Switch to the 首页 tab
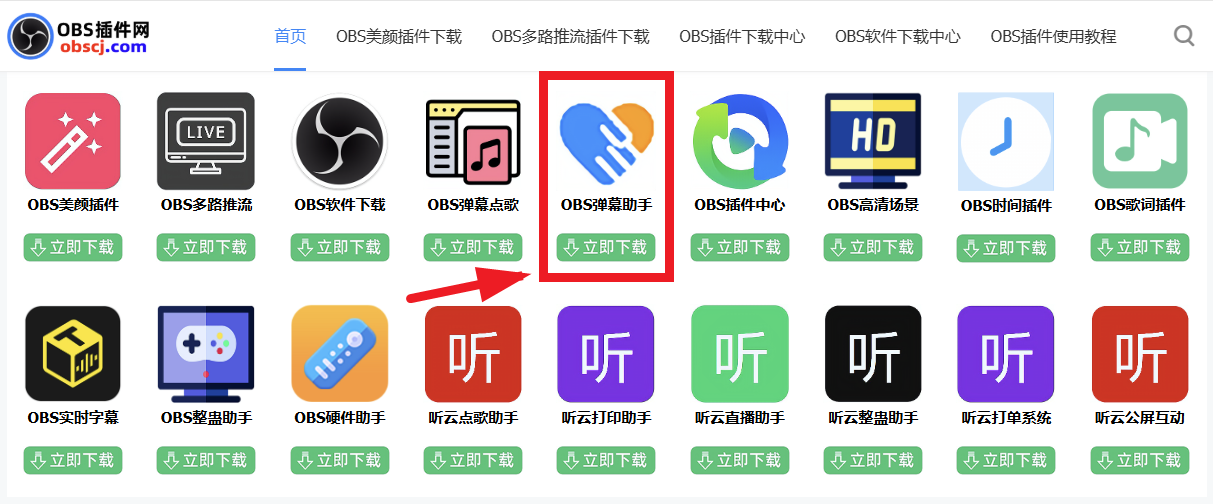Image resolution: width=1213 pixels, height=504 pixels. 290,37
